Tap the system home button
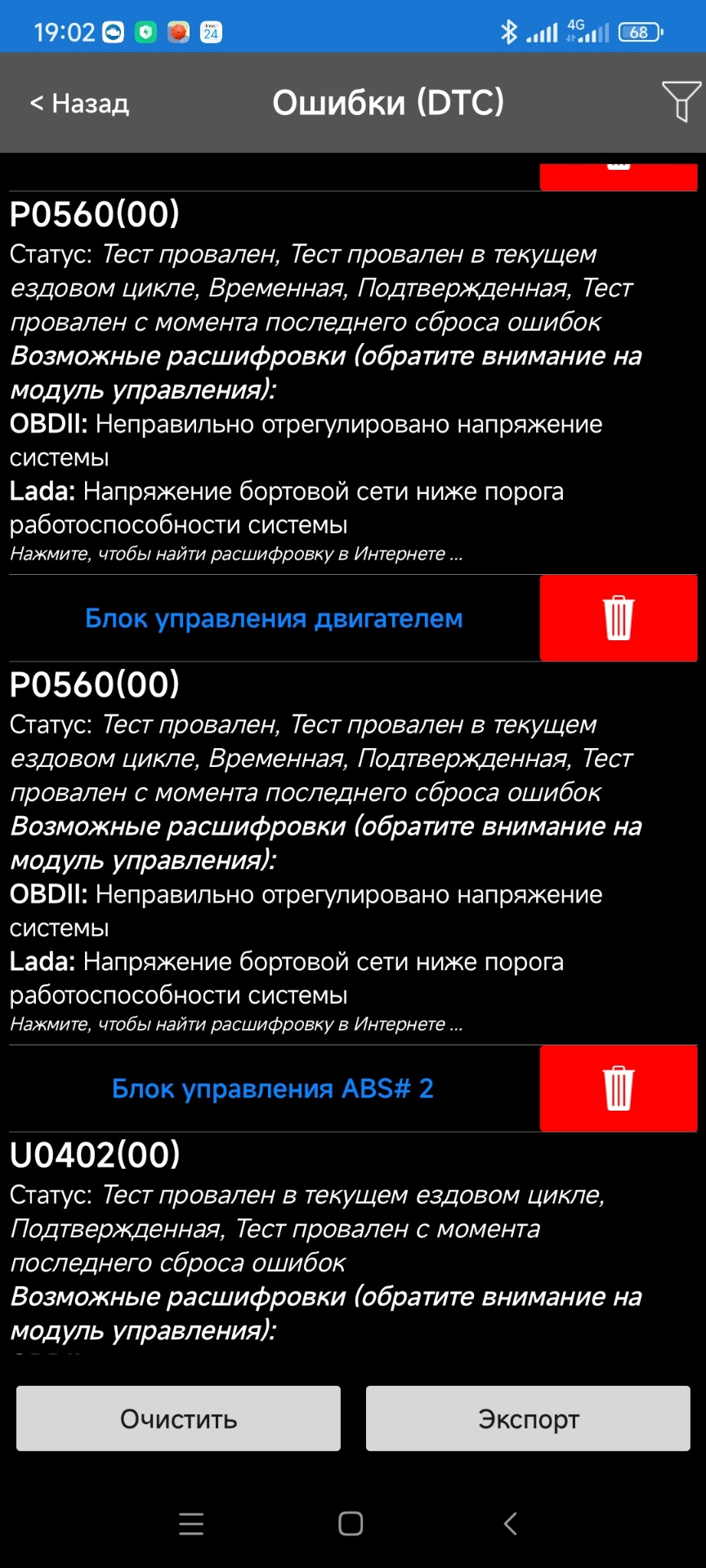706x1568 pixels. (x=351, y=1523)
